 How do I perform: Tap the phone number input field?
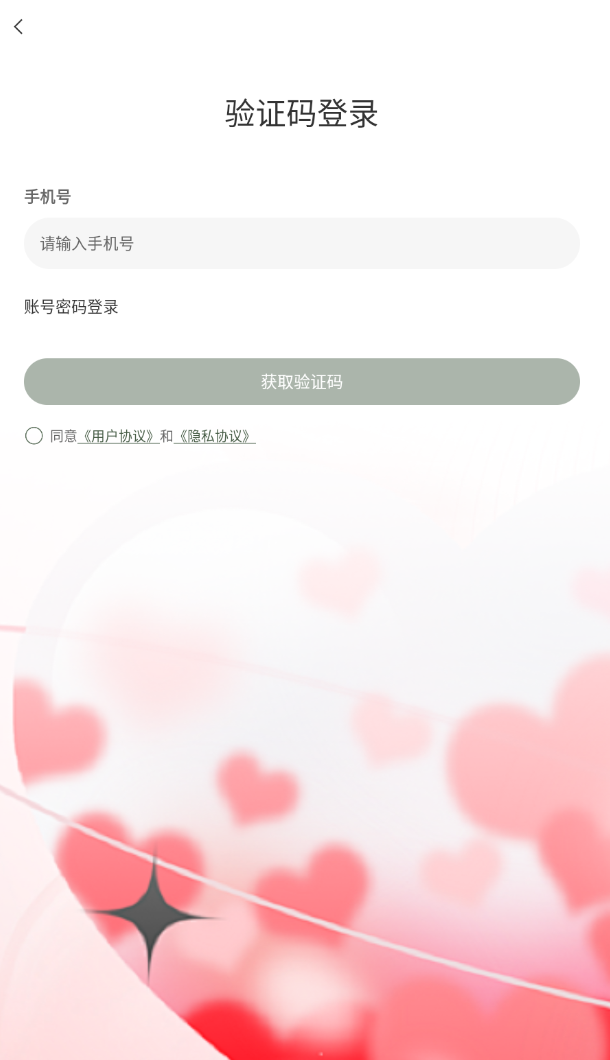(302, 243)
